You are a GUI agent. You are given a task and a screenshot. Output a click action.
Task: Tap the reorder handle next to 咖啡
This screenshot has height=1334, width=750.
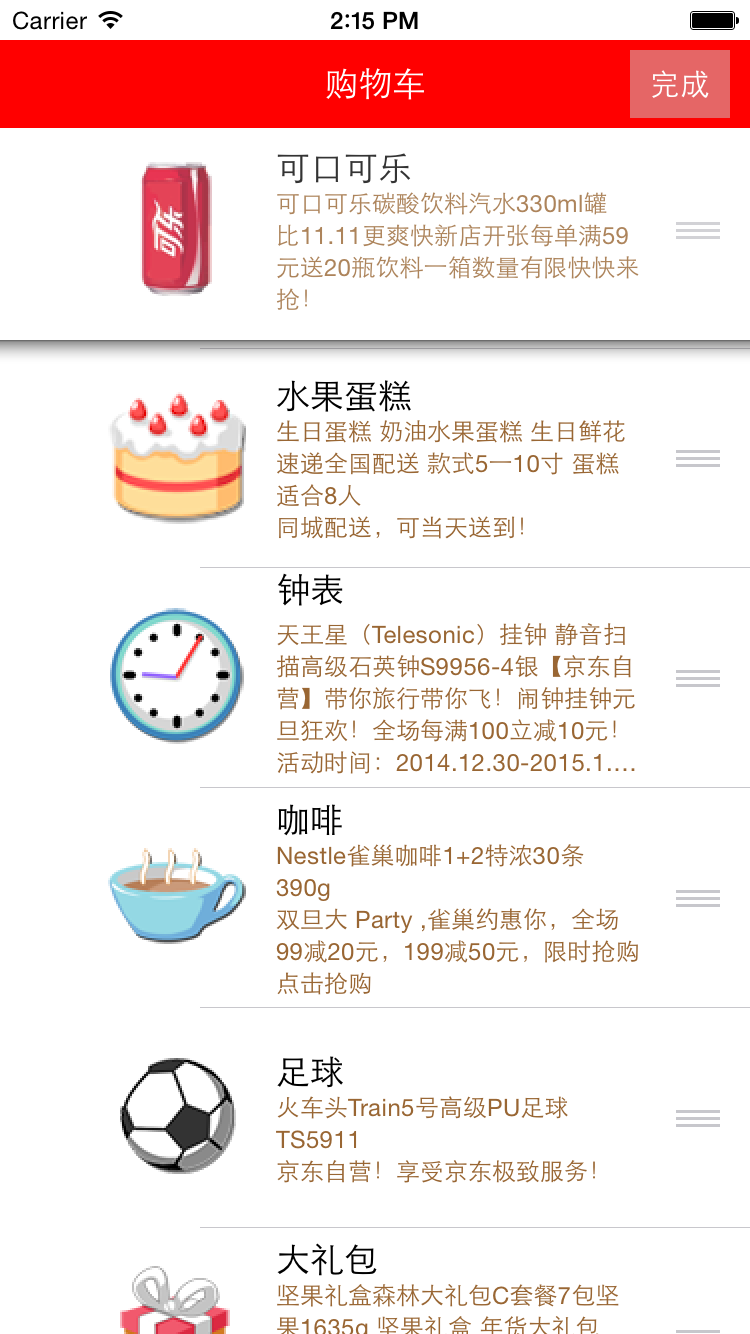tap(698, 898)
